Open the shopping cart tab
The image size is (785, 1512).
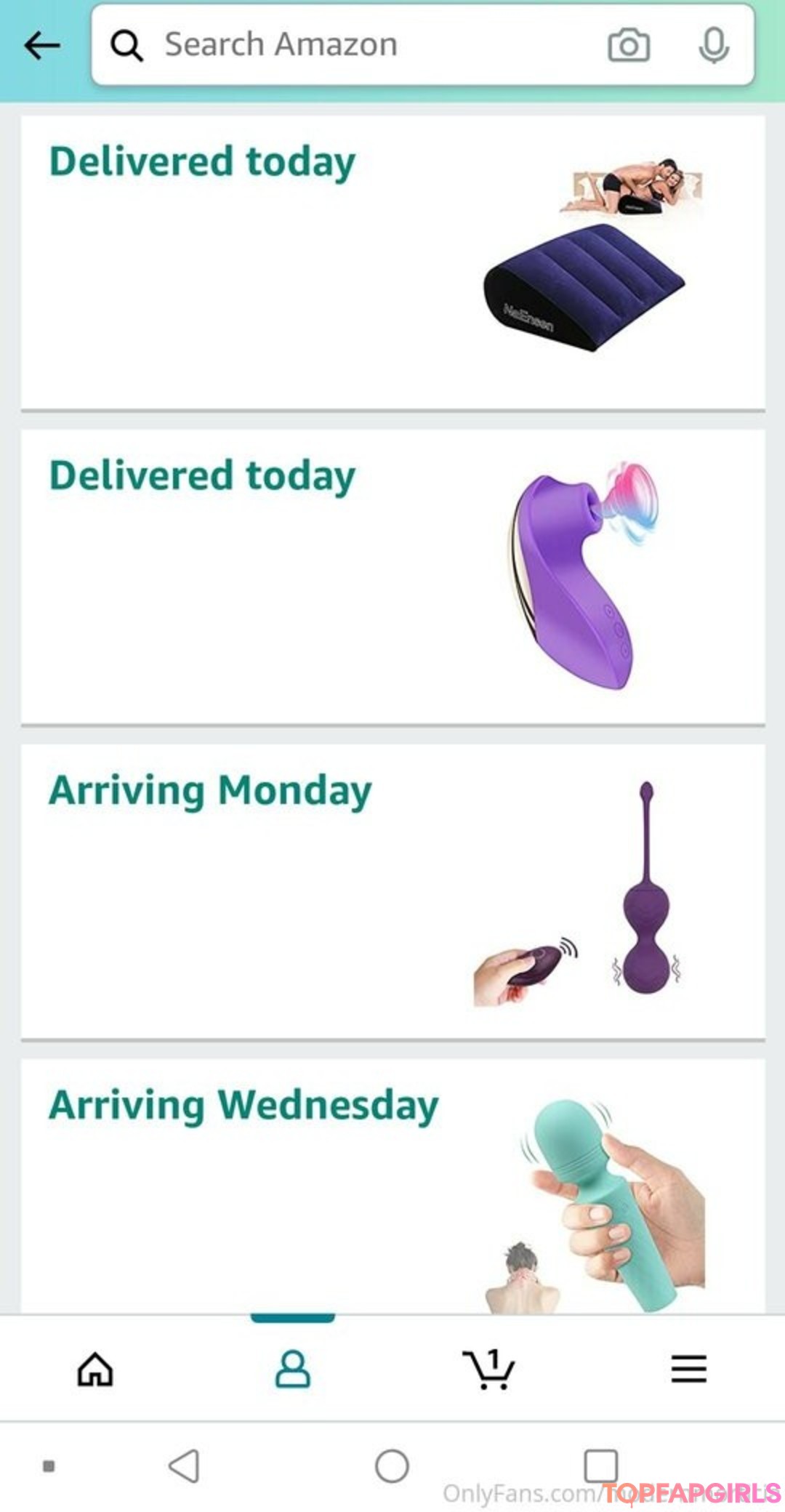pos(489,1370)
